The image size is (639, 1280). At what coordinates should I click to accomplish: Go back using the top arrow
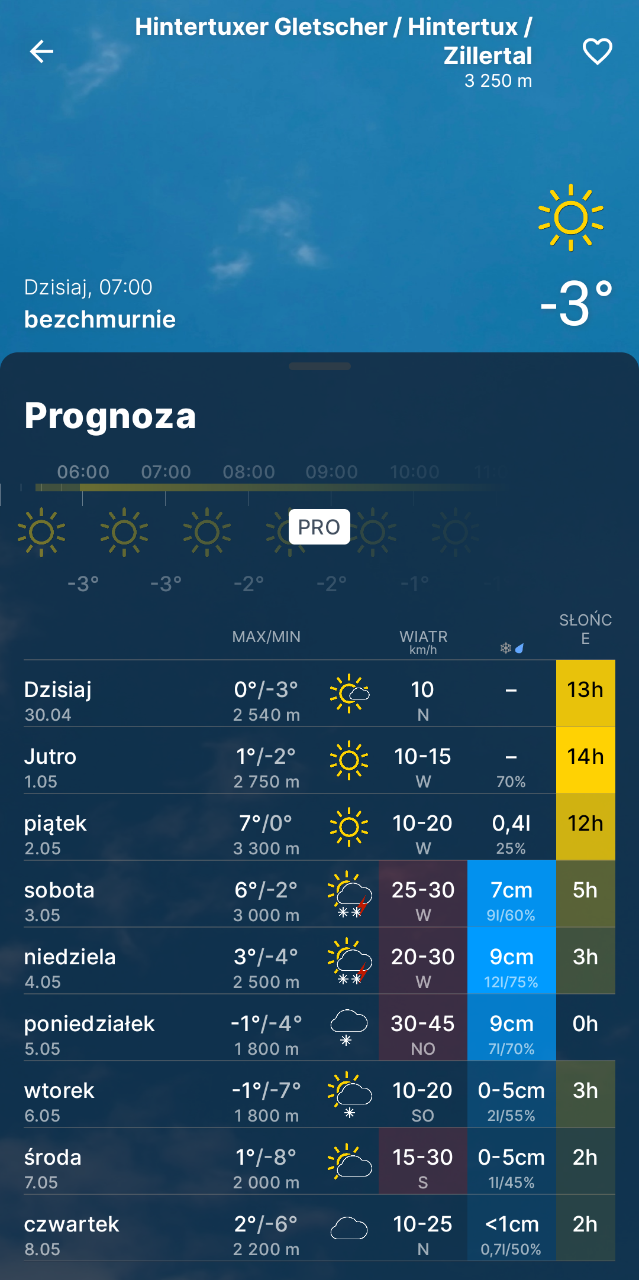(41, 52)
